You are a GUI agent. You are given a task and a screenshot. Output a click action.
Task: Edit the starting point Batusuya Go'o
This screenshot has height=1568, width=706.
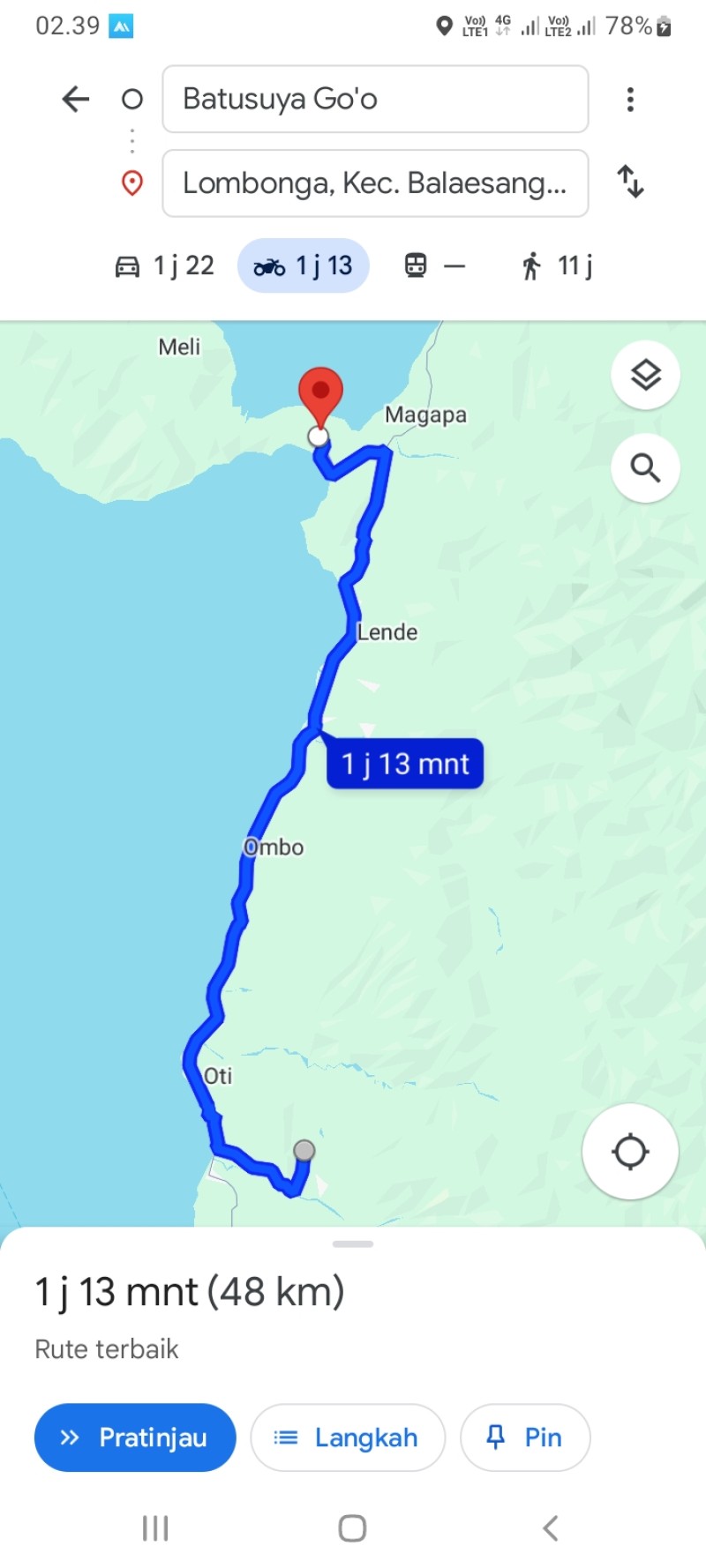(x=375, y=99)
